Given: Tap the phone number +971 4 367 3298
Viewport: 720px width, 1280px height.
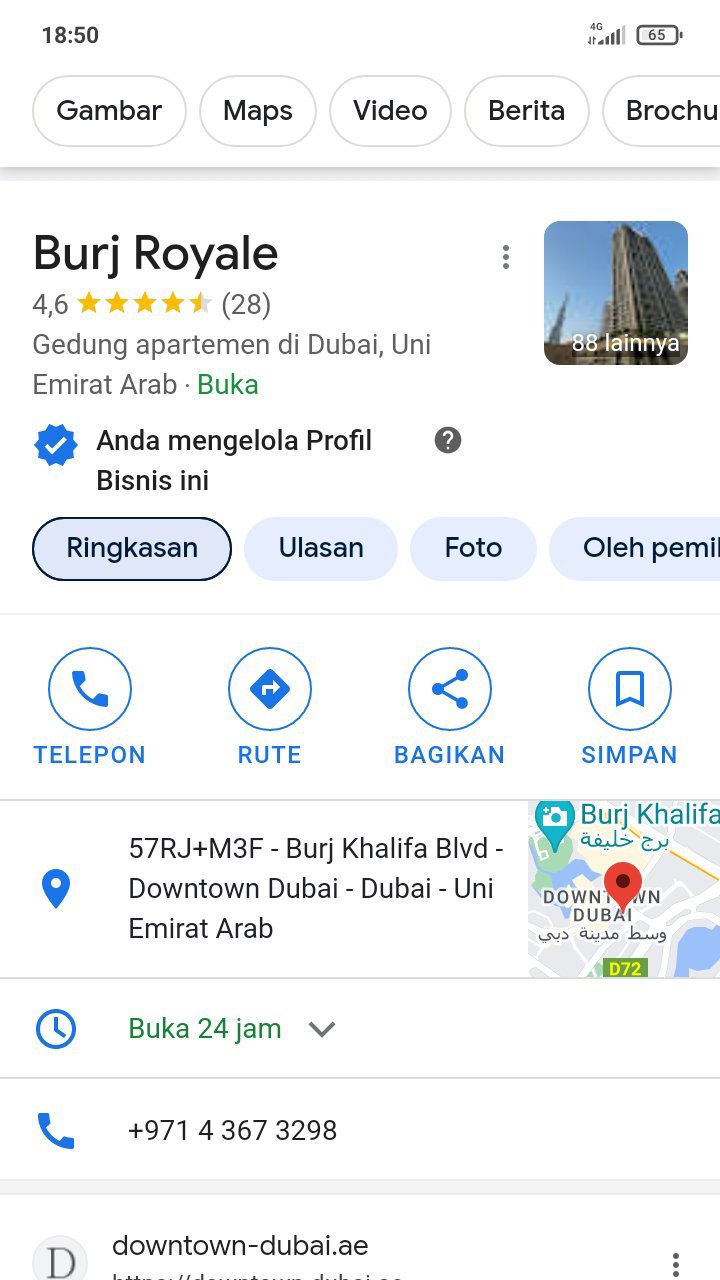Looking at the screenshot, I should [233, 1130].
